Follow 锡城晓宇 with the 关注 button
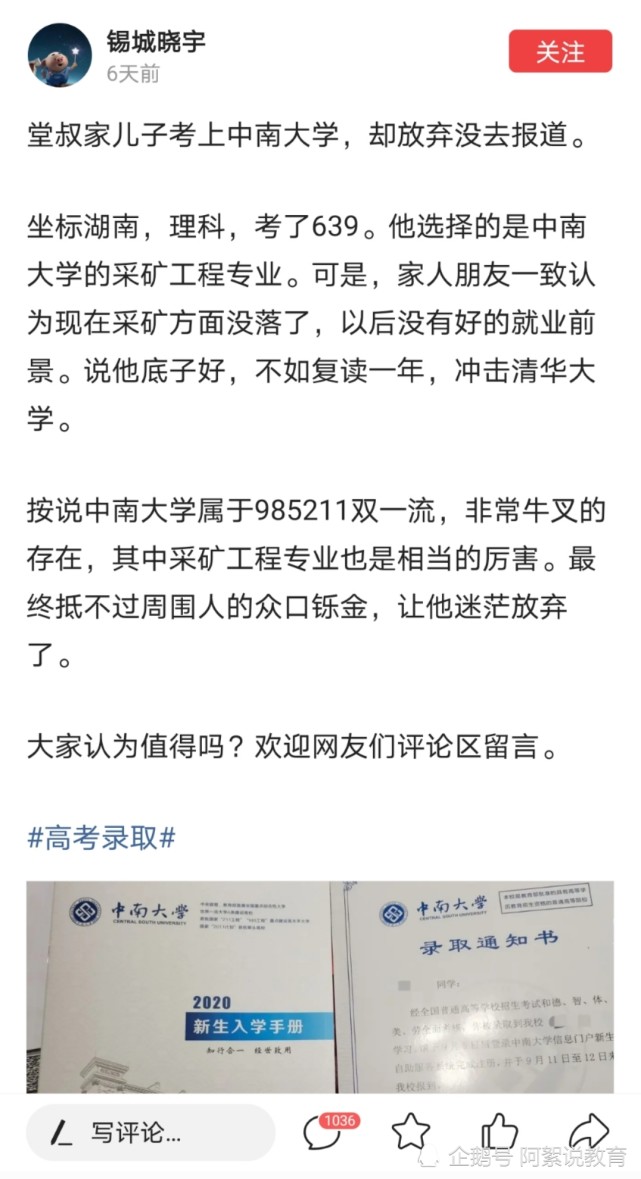This screenshot has height=1179, width=641. [x=560, y=52]
